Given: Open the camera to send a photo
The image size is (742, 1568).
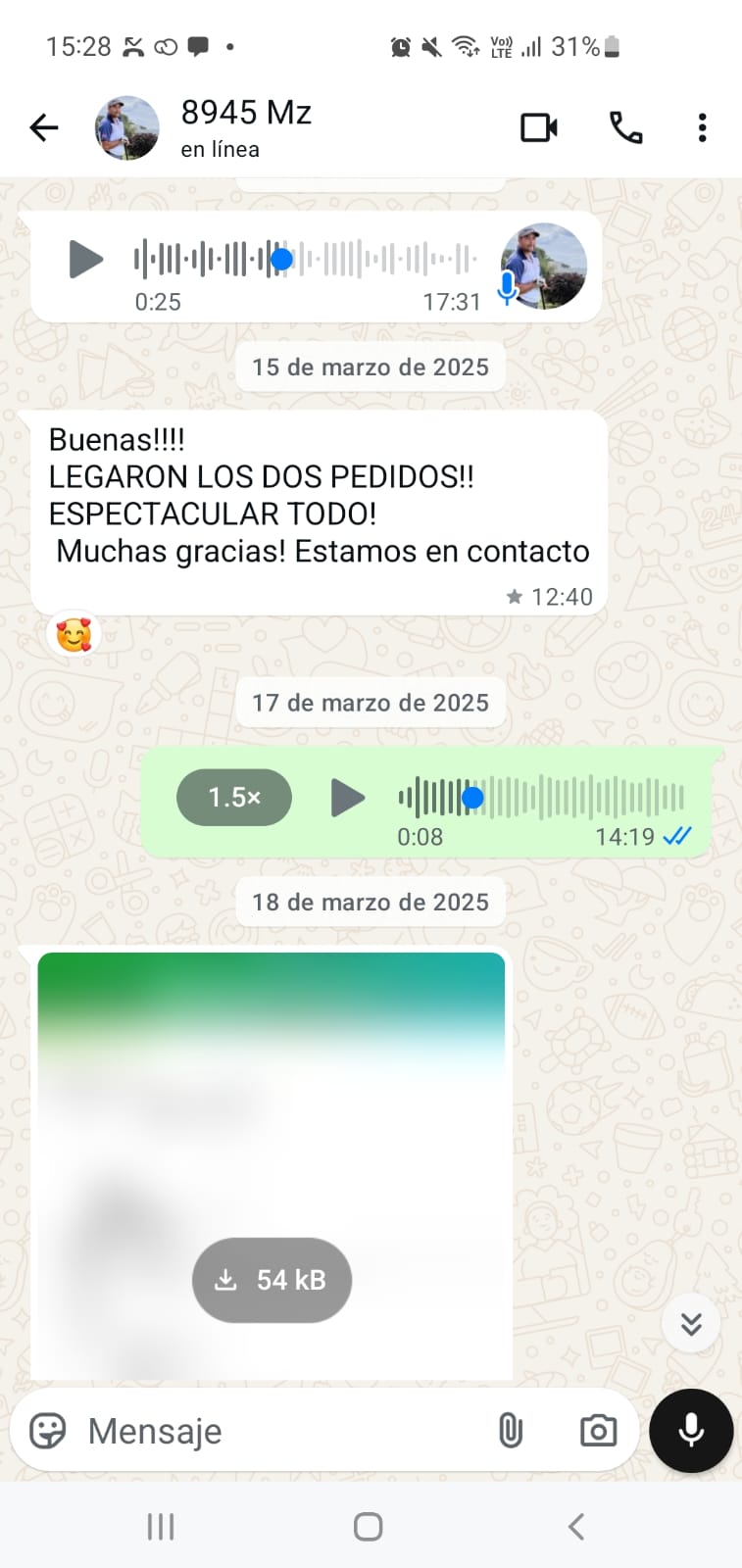Looking at the screenshot, I should (x=598, y=1431).
